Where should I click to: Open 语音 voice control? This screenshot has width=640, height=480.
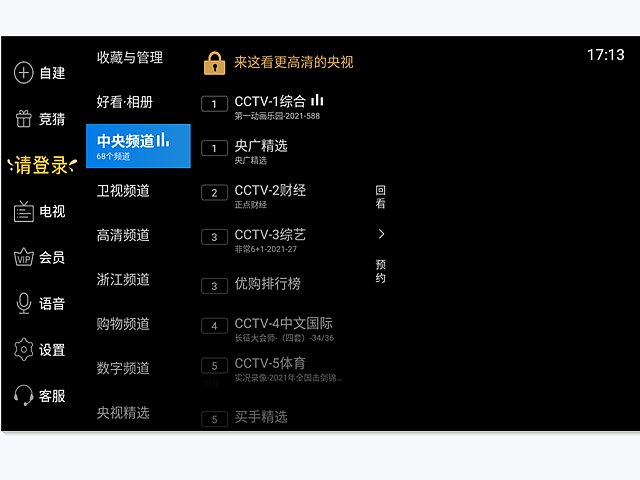click(40, 303)
